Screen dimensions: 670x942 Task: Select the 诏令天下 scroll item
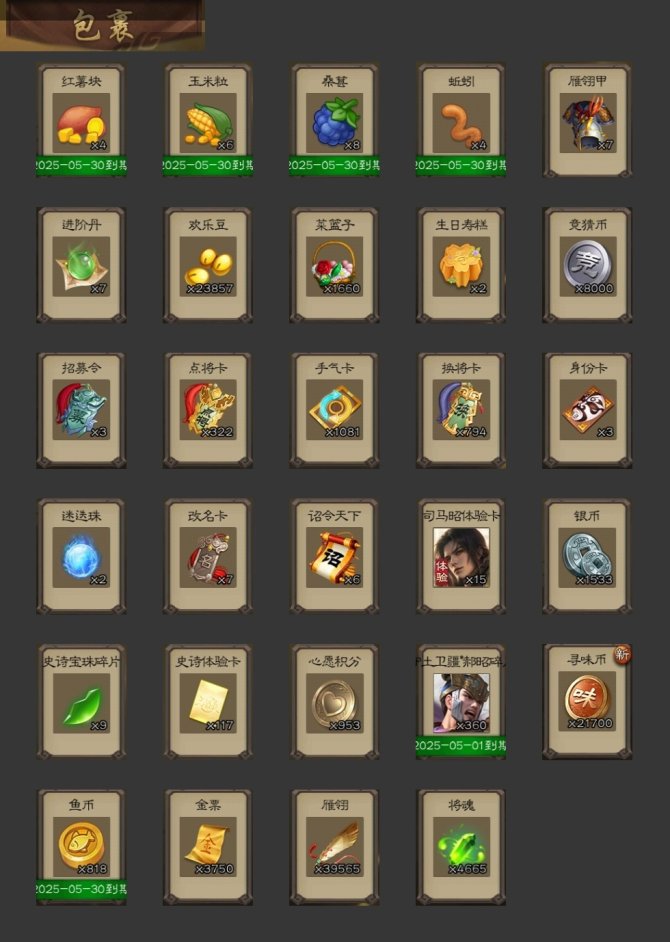click(335, 556)
